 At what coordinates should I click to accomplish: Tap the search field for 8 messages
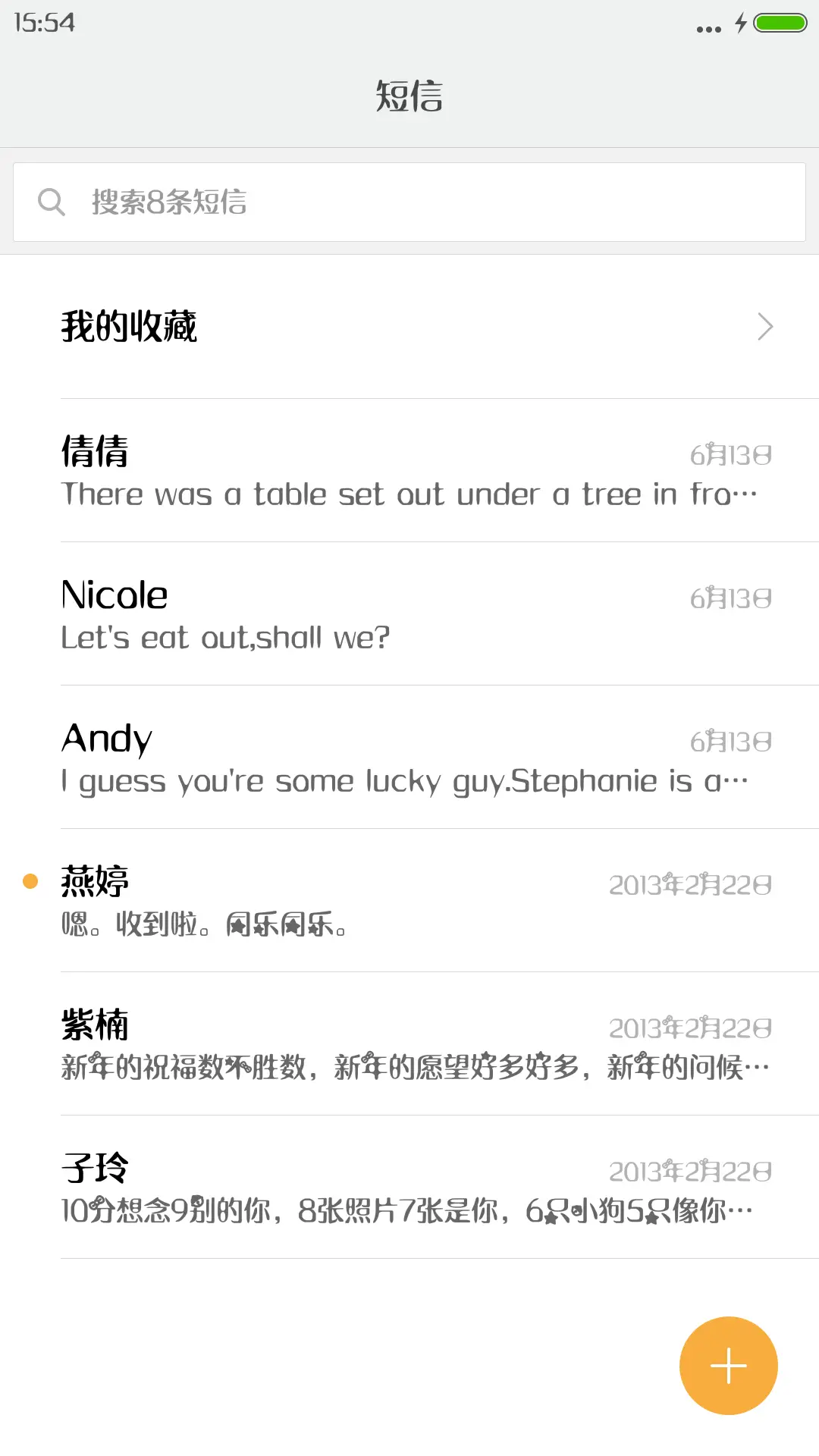(409, 202)
